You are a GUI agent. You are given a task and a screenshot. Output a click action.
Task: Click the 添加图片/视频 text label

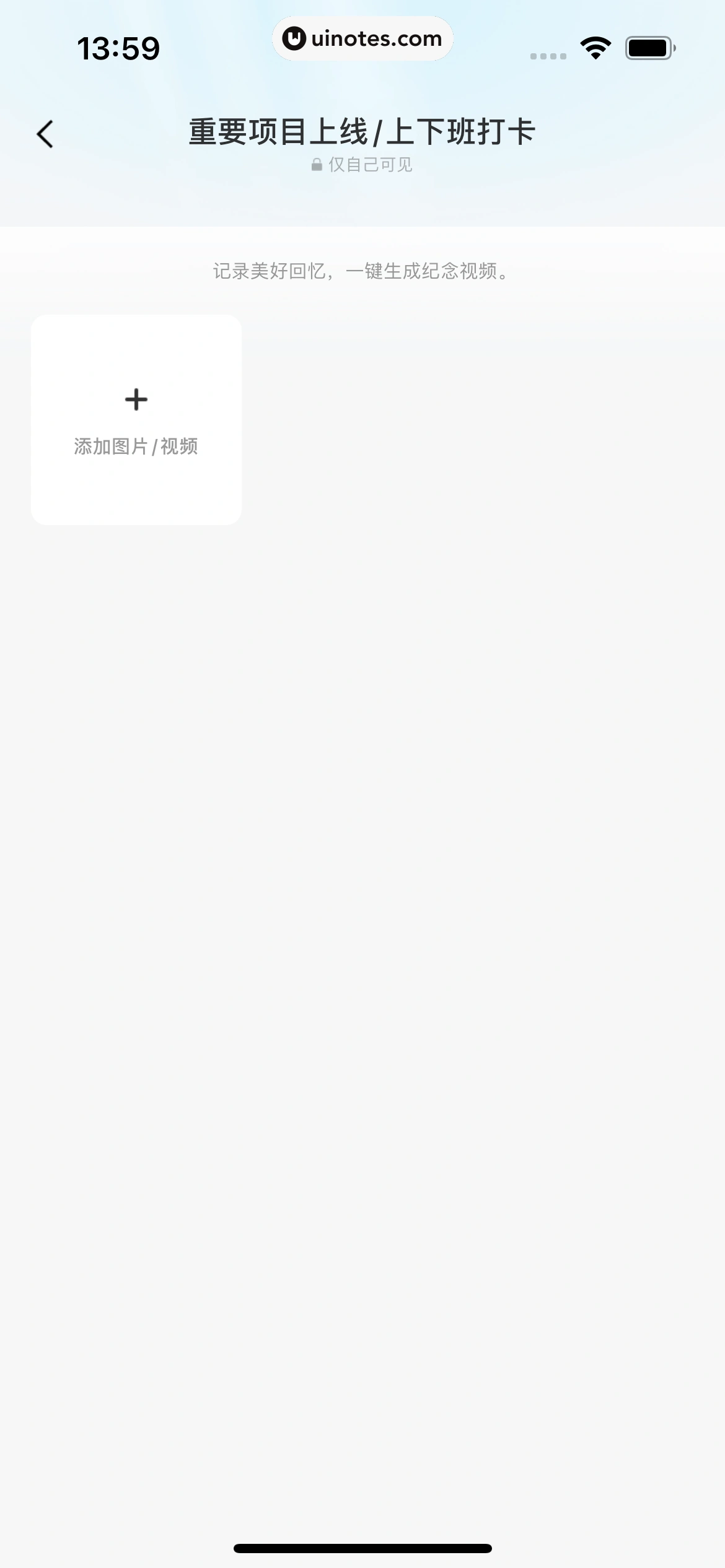point(135,446)
